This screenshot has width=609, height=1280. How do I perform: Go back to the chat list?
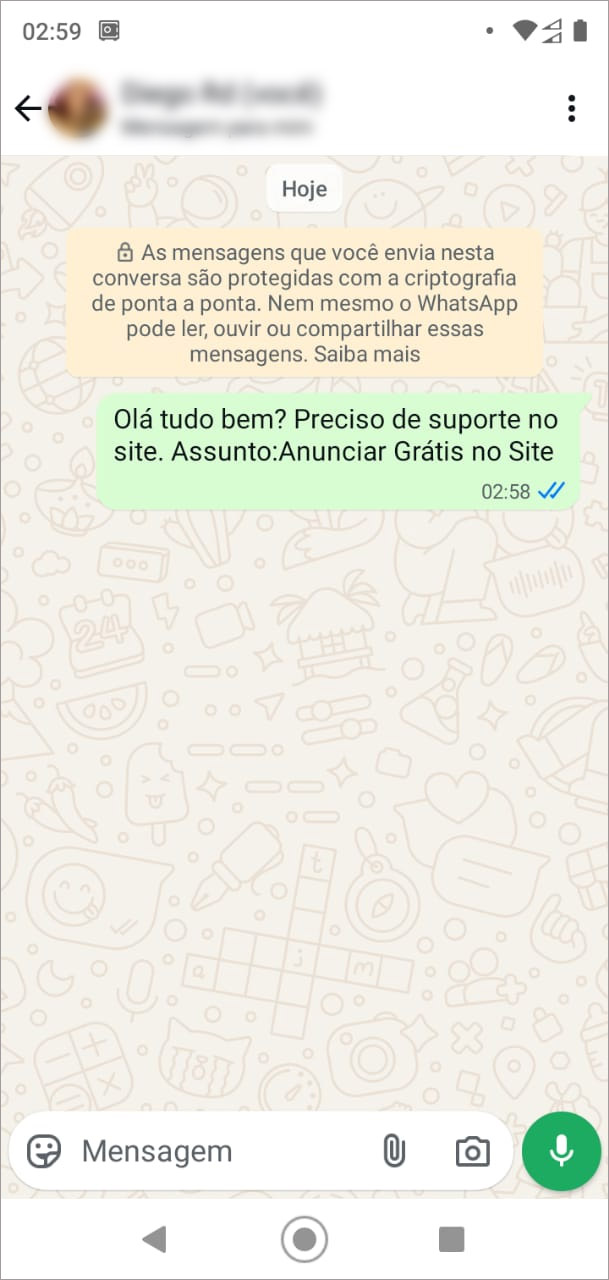pos(27,108)
